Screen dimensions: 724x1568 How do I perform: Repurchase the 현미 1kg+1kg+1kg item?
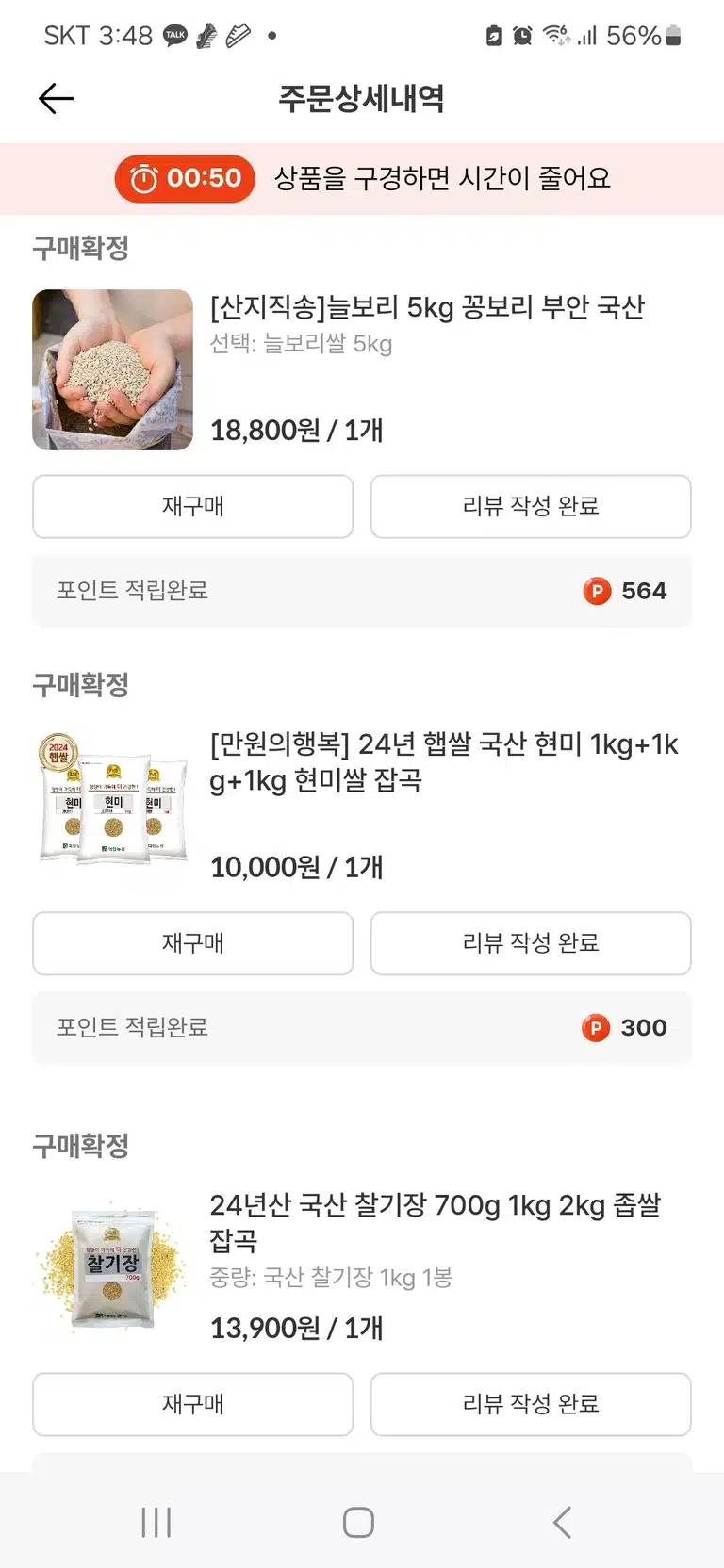tap(193, 943)
